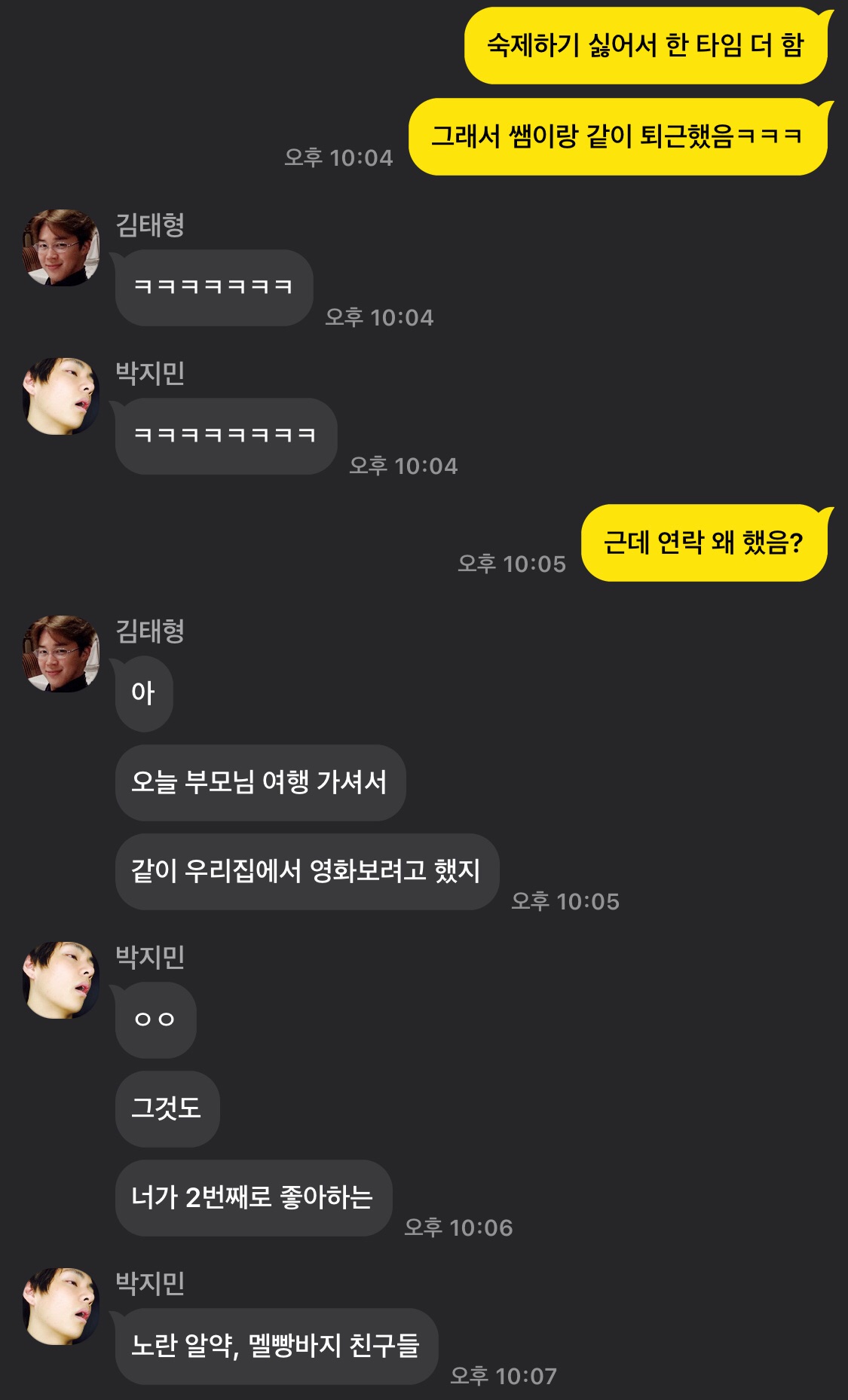
Task: Tap 박지민's avatar next to 노란 알약 message
Action: click(x=61, y=1307)
